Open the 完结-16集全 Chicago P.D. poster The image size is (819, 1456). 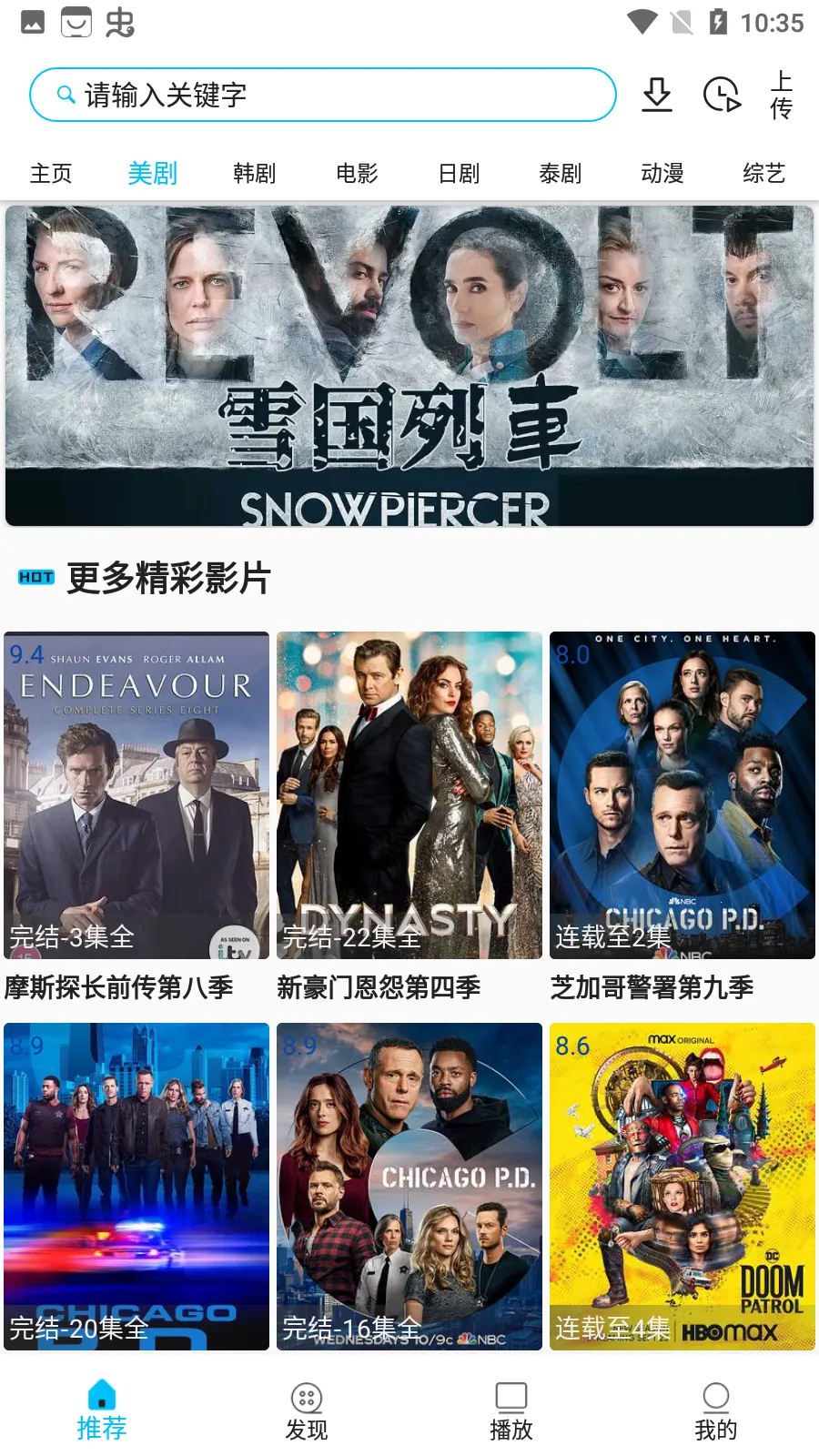coord(409,1186)
